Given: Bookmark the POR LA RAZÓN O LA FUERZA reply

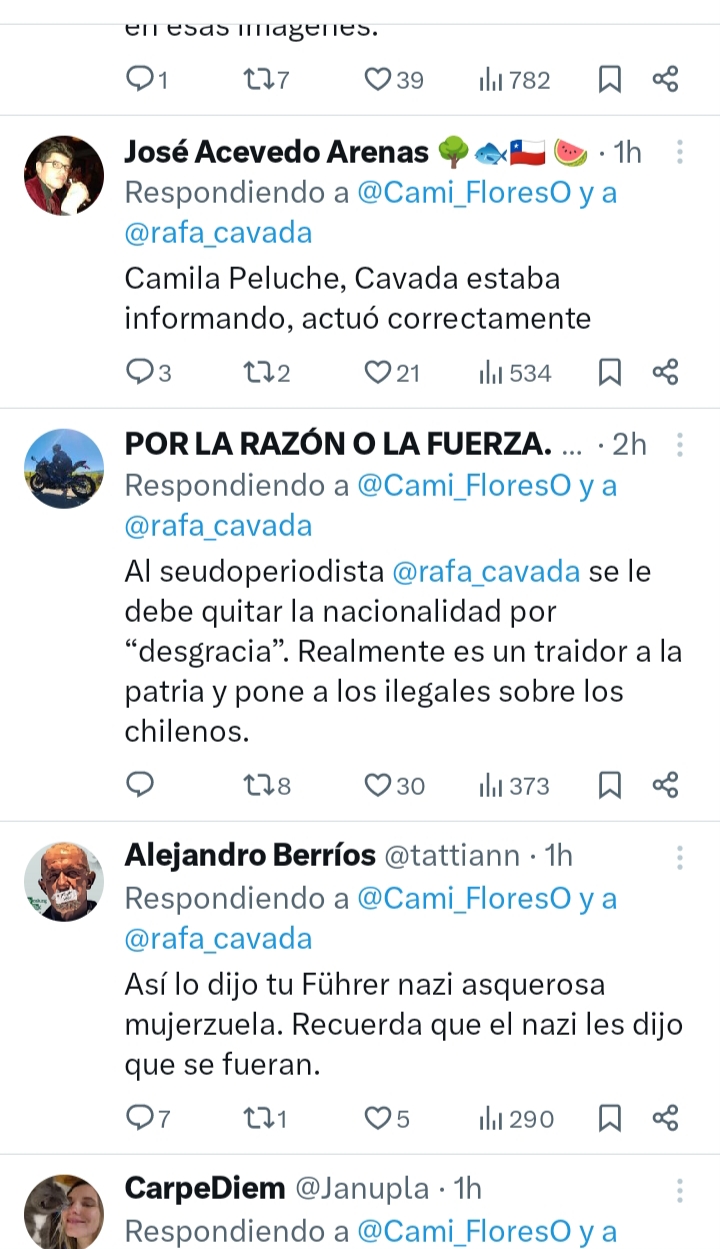Looking at the screenshot, I should point(609,785).
